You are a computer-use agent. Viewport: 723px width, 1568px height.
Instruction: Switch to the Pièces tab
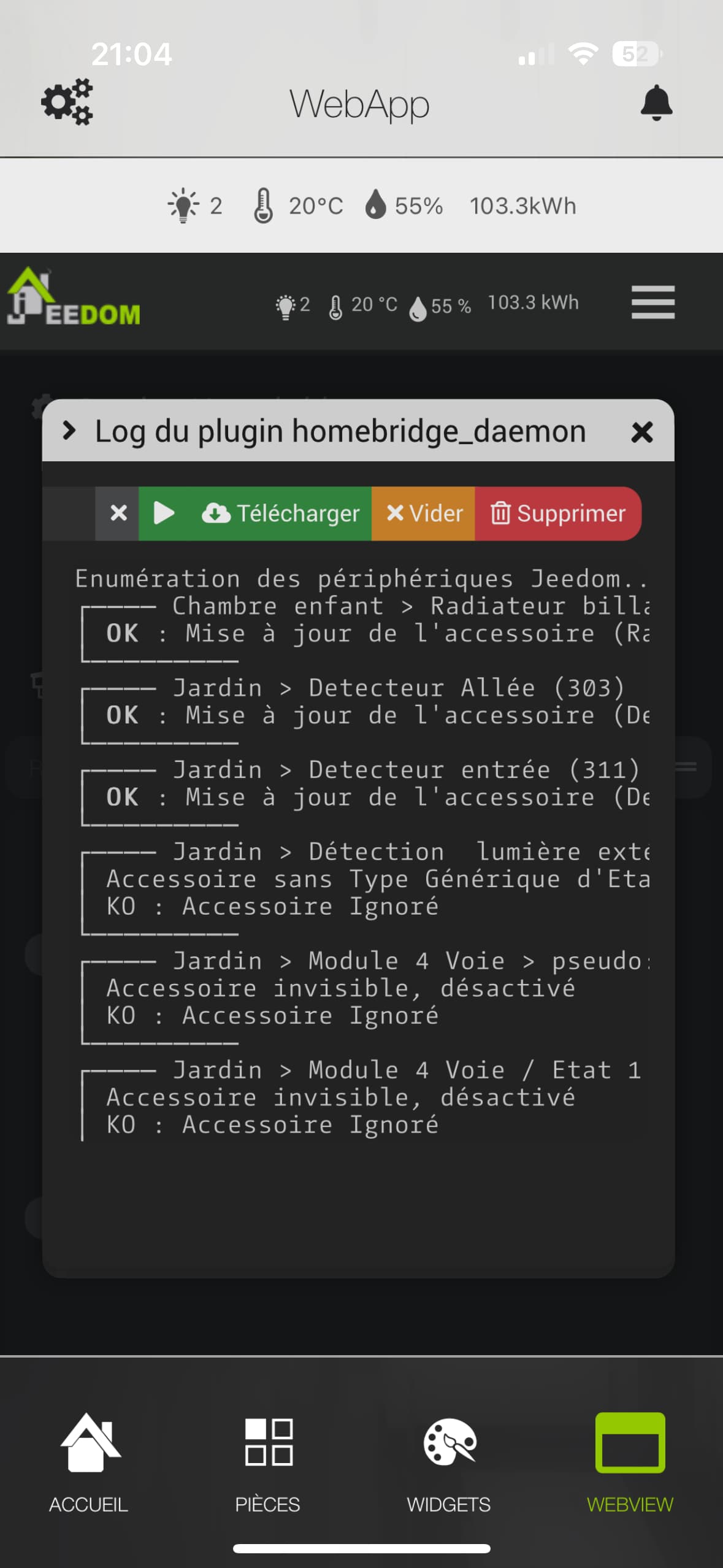tap(268, 1462)
